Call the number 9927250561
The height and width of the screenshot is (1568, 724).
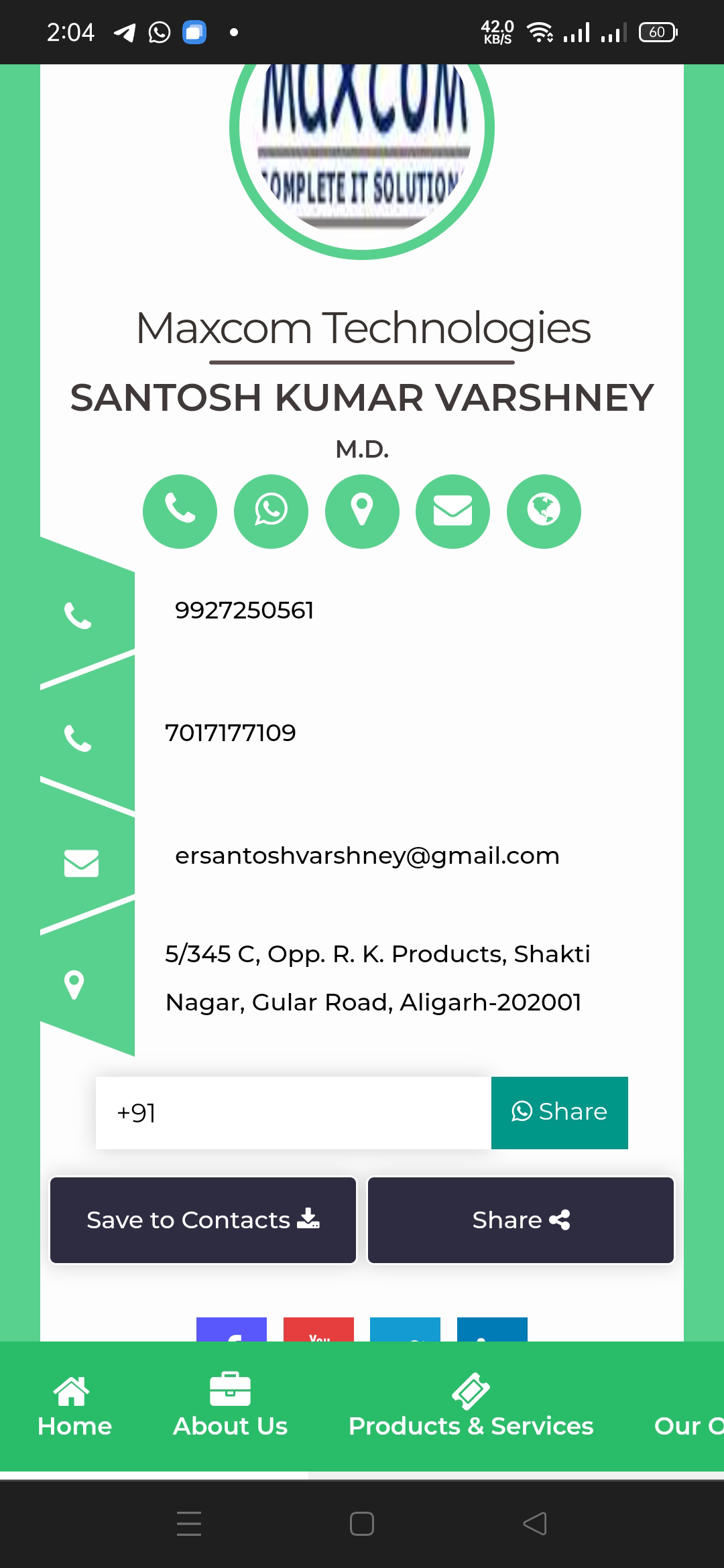pos(244,610)
